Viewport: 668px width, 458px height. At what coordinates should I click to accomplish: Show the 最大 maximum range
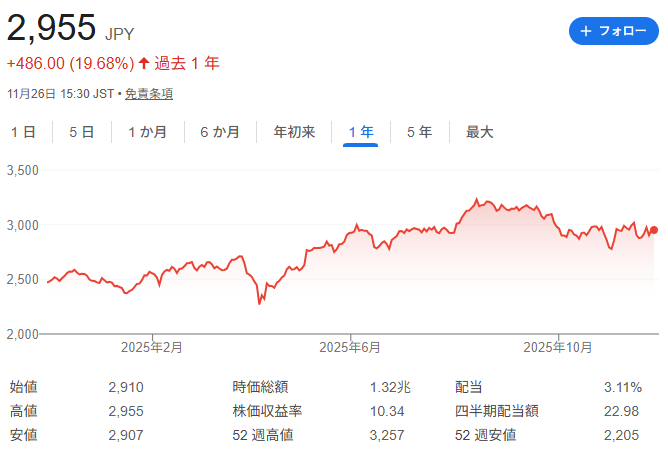point(480,132)
